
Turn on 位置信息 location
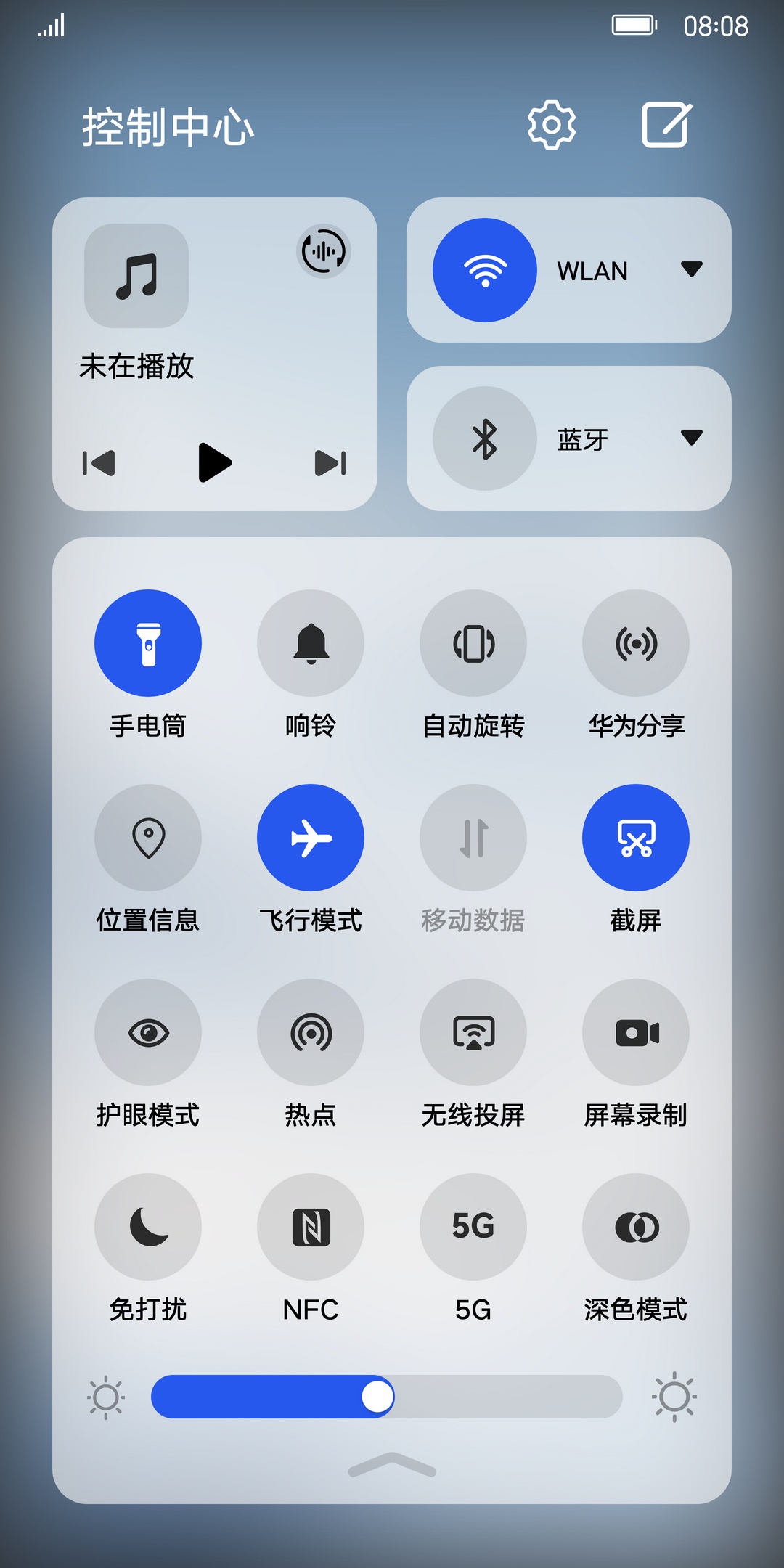[x=148, y=838]
